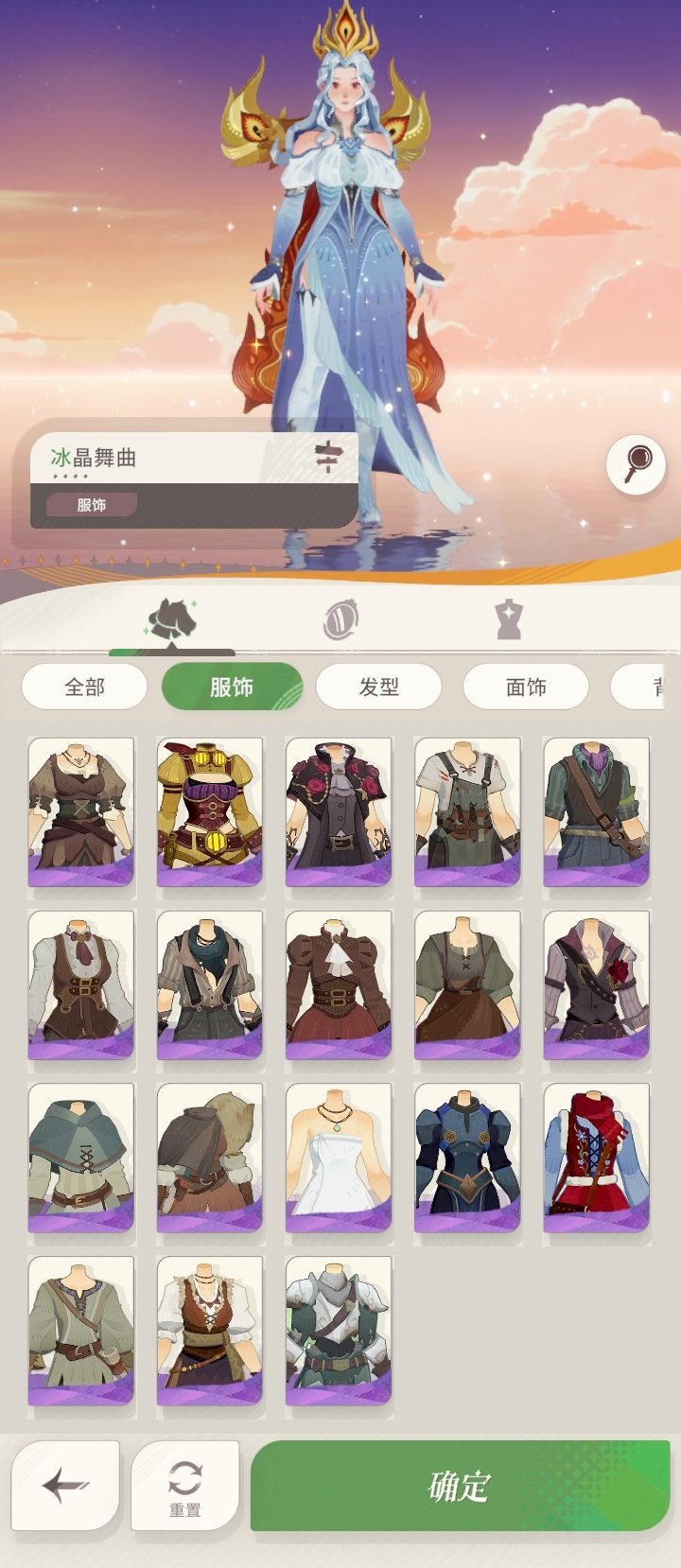Open the 发型 hairstyle tab
Image resolution: width=681 pixels, height=1568 pixels.
click(378, 688)
